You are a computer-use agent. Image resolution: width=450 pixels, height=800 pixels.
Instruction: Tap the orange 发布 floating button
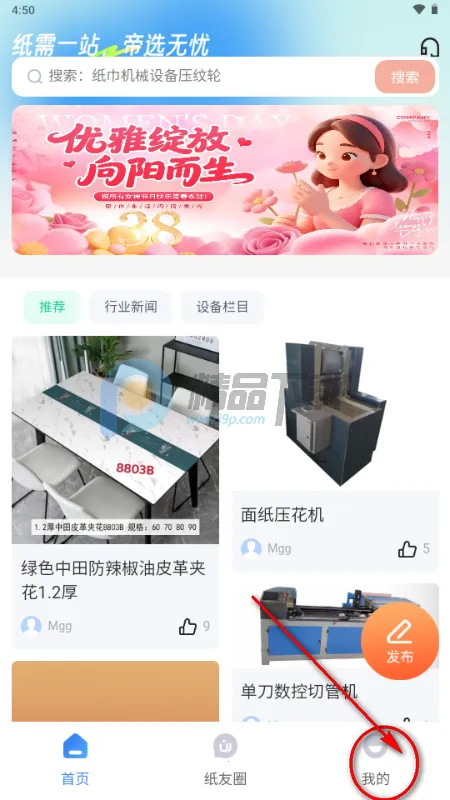point(400,641)
